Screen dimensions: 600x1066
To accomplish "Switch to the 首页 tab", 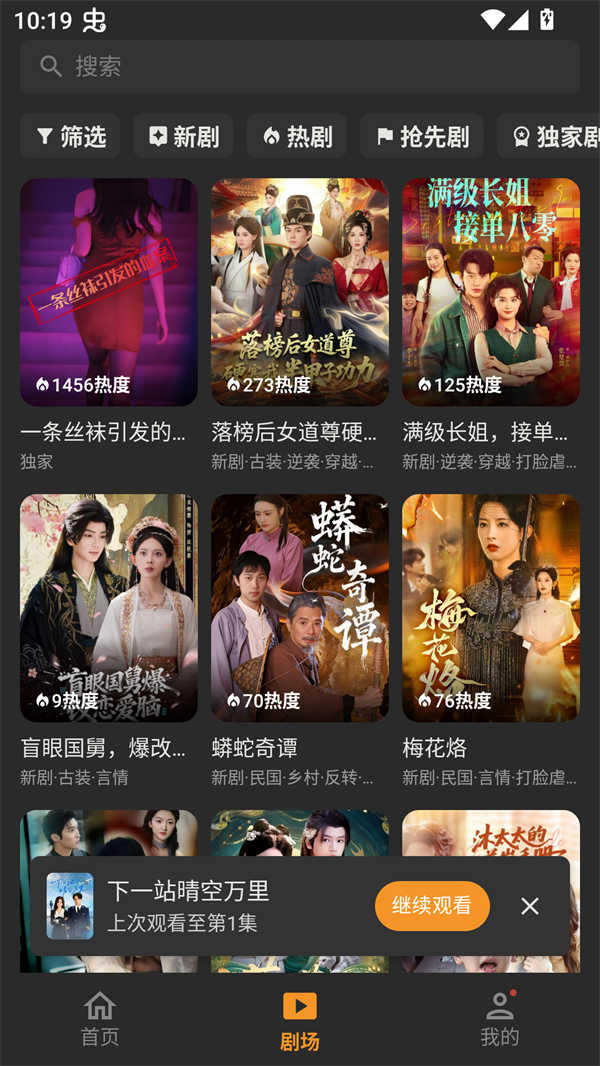I will tap(100, 1018).
